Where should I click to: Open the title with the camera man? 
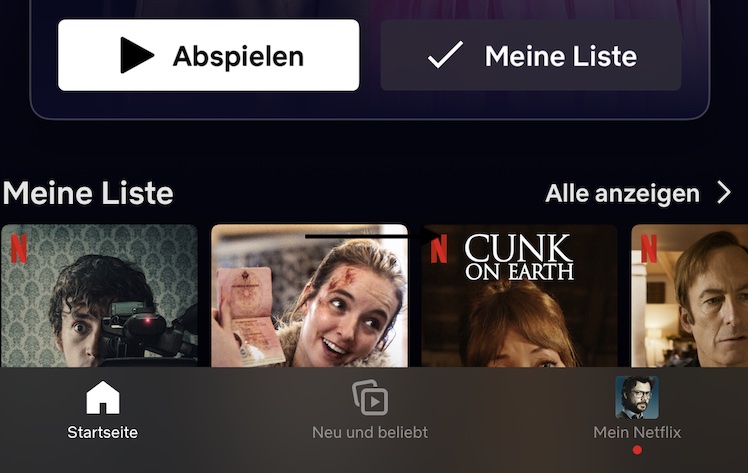pyautogui.click(x=99, y=297)
